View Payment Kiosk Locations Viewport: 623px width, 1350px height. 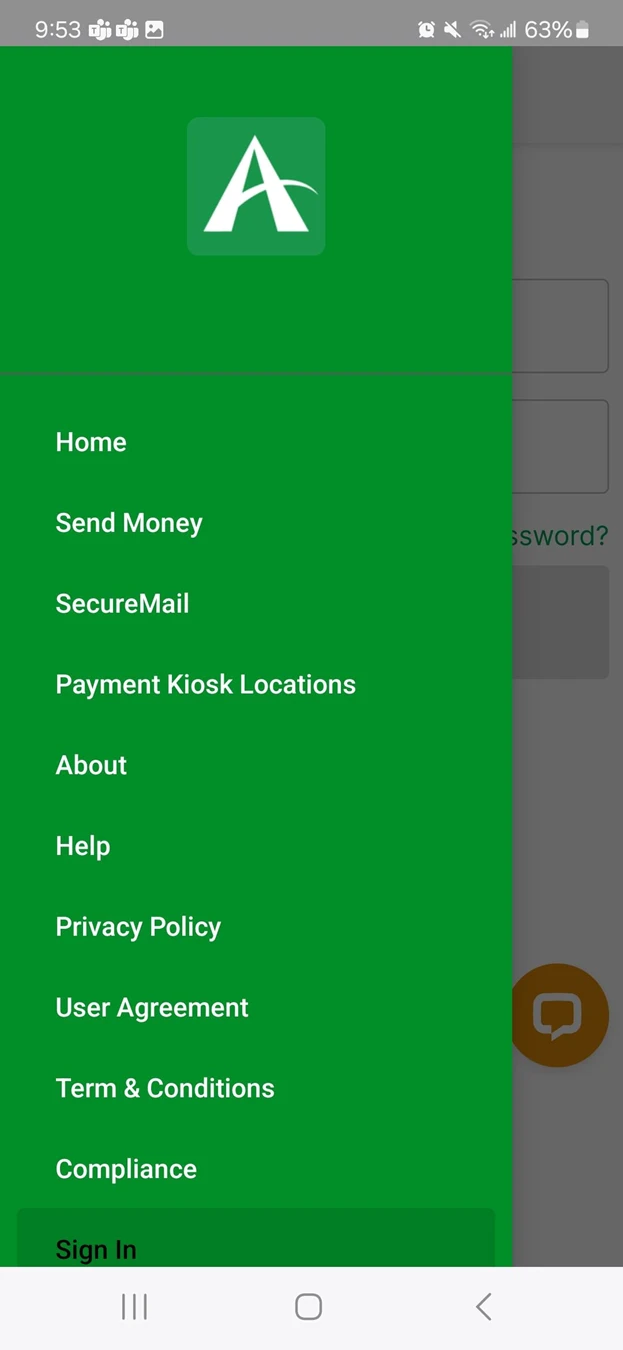coord(205,685)
